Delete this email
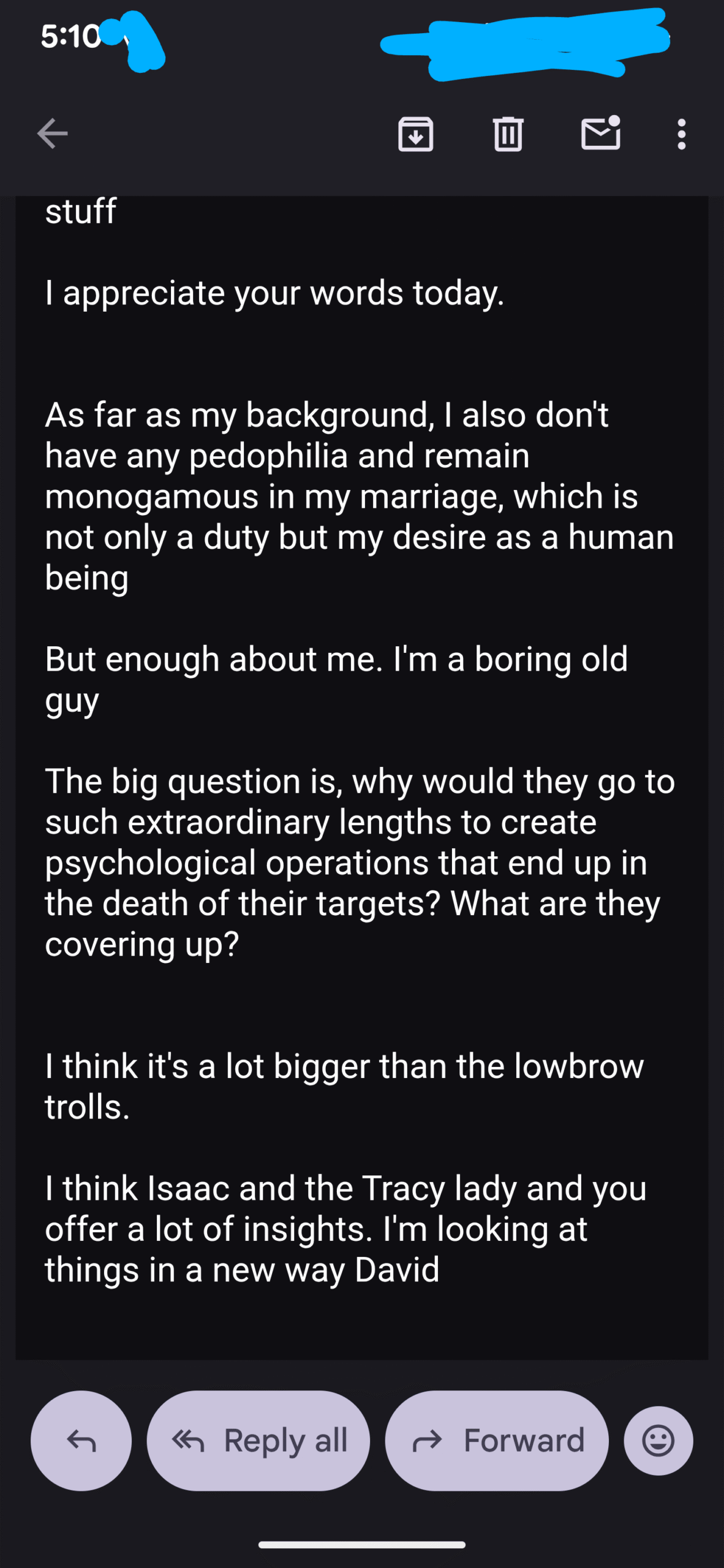724x1568 pixels. (508, 134)
